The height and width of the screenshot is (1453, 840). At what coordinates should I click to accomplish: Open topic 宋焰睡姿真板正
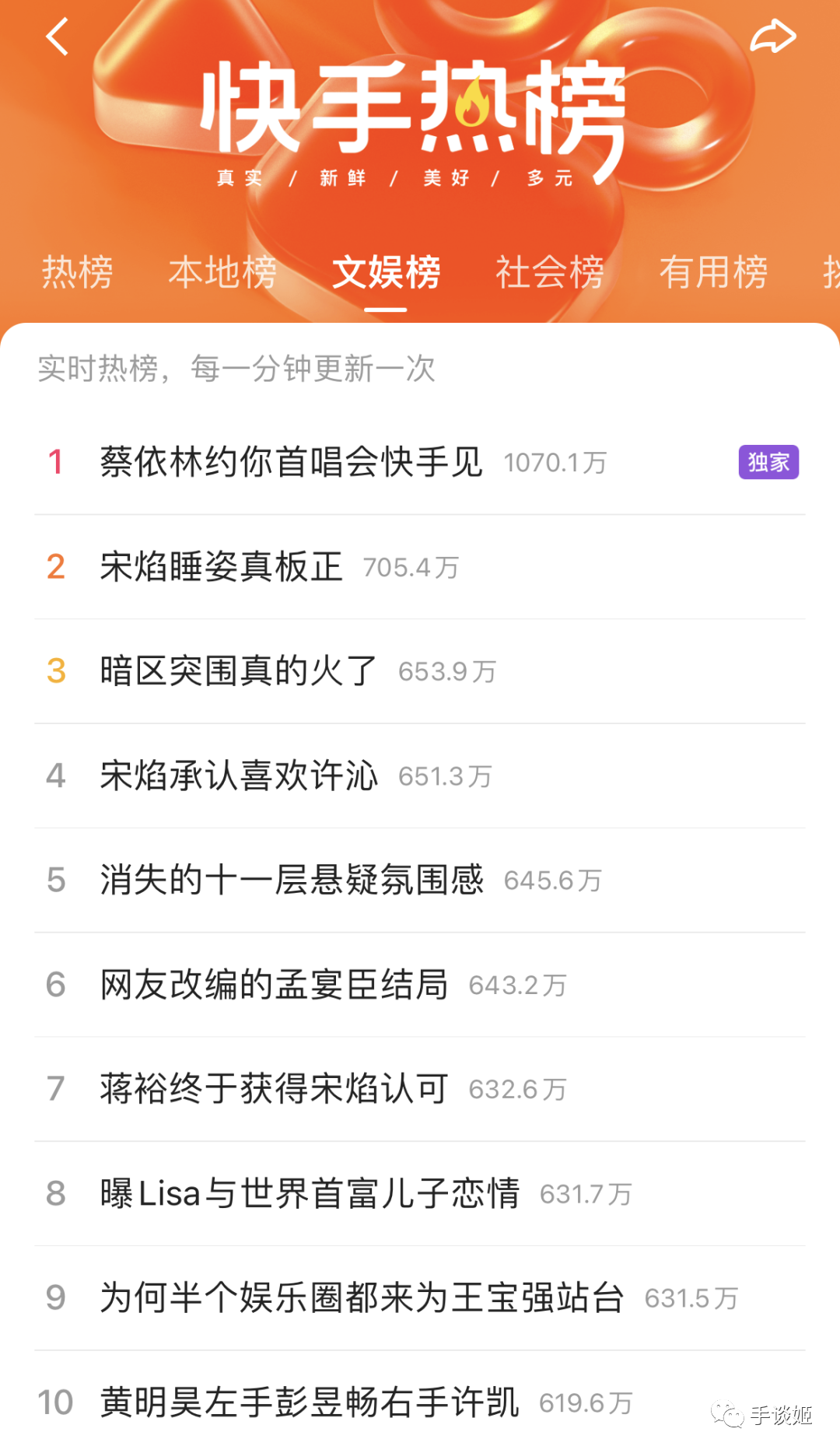[222, 566]
